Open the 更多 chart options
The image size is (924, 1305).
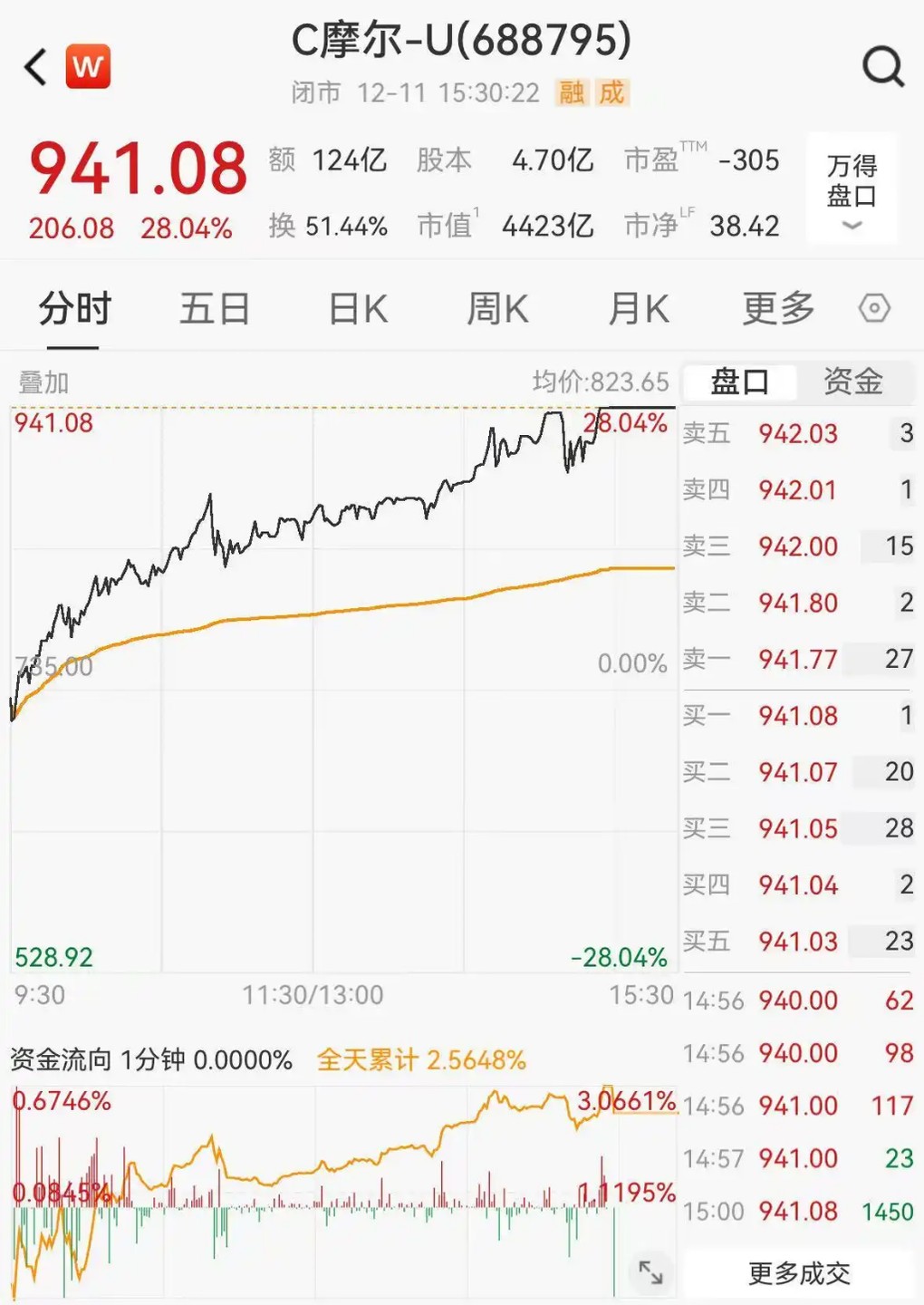pos(778,309)
